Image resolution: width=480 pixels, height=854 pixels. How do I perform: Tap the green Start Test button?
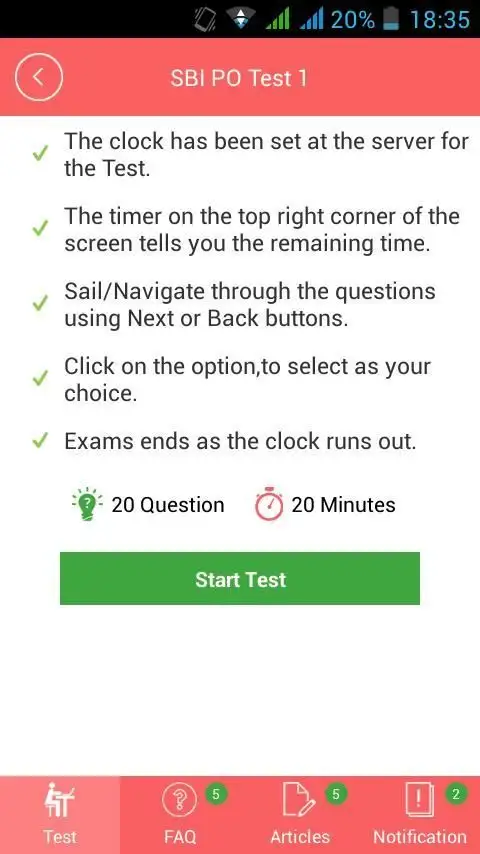(240, 578)
